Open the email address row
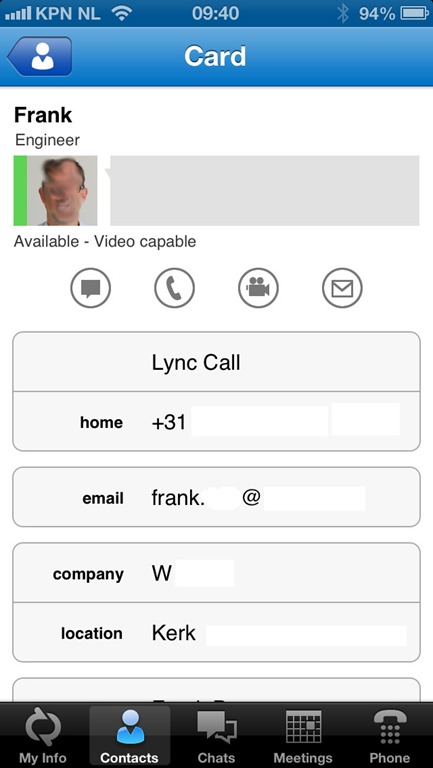 tap(216, 497)
